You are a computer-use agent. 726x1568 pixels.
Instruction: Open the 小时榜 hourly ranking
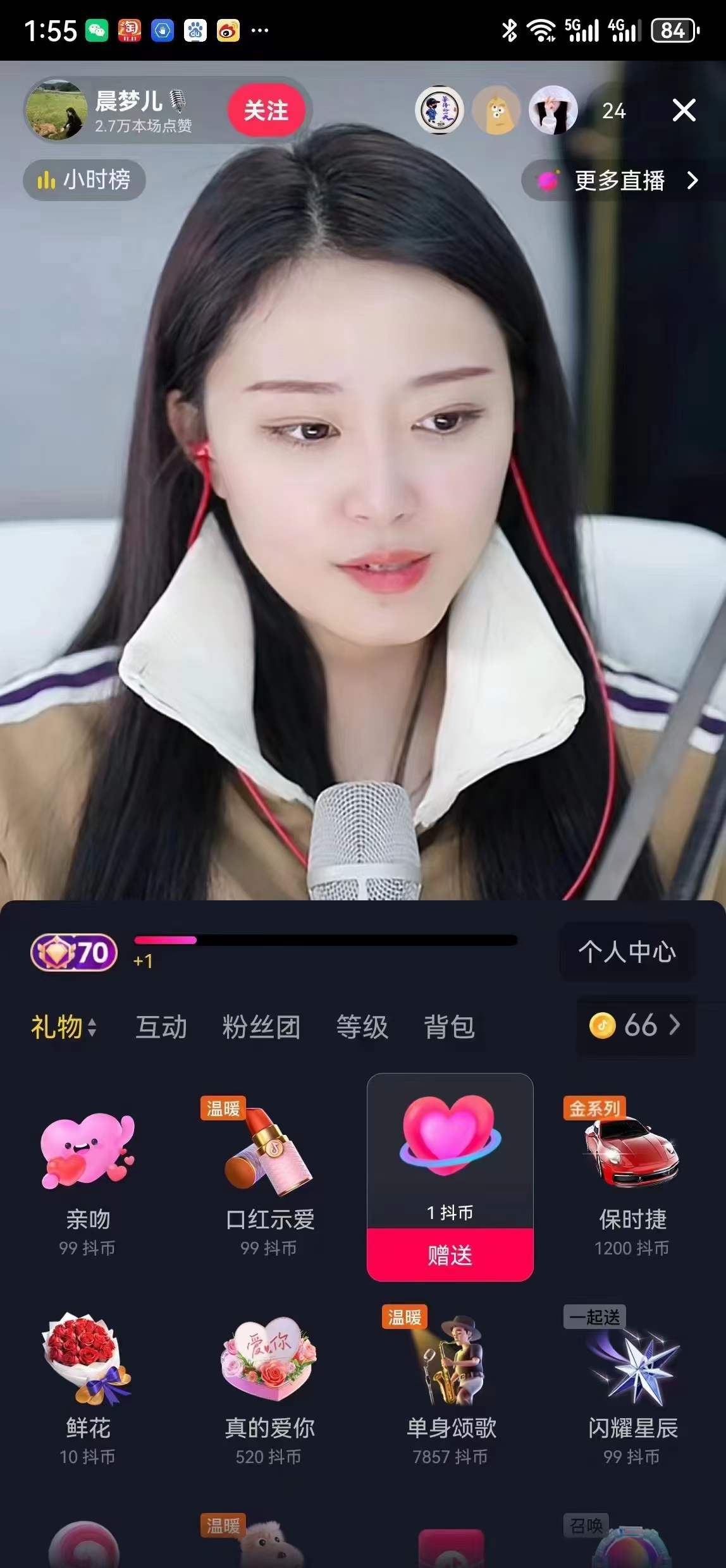click(x=85, y=180)
